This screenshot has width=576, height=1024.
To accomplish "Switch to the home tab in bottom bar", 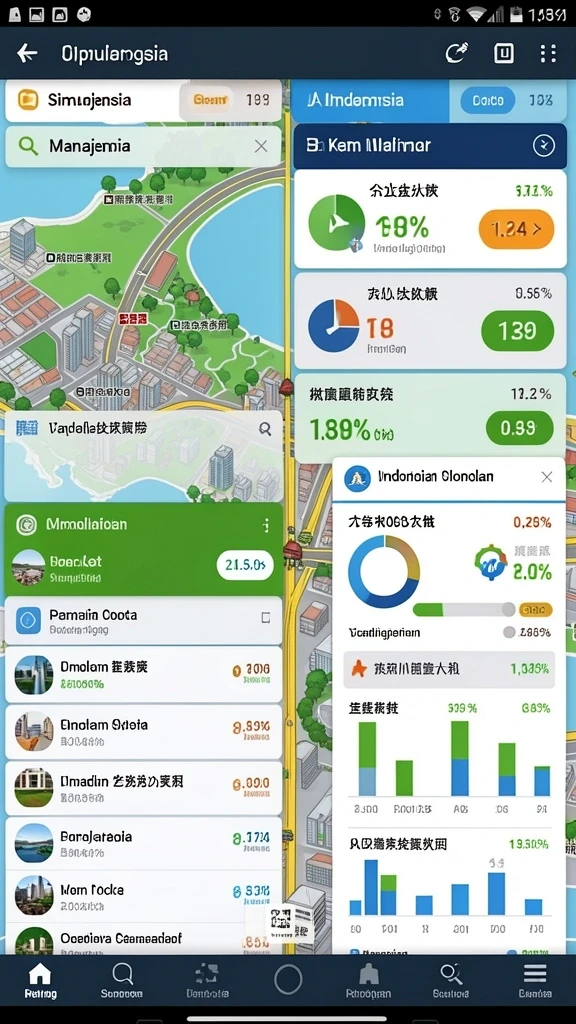I will (40, 982).
